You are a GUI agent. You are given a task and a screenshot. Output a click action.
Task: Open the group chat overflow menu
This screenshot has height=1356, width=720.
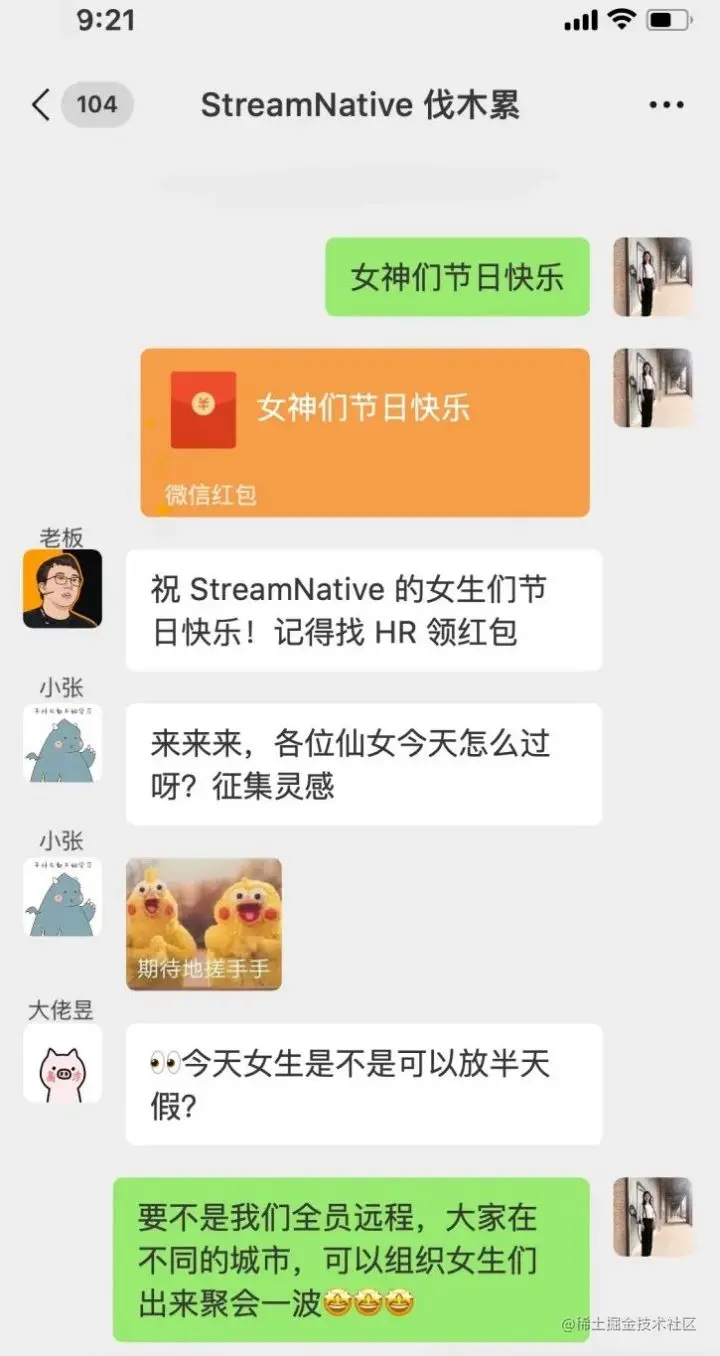pos(666,105)
